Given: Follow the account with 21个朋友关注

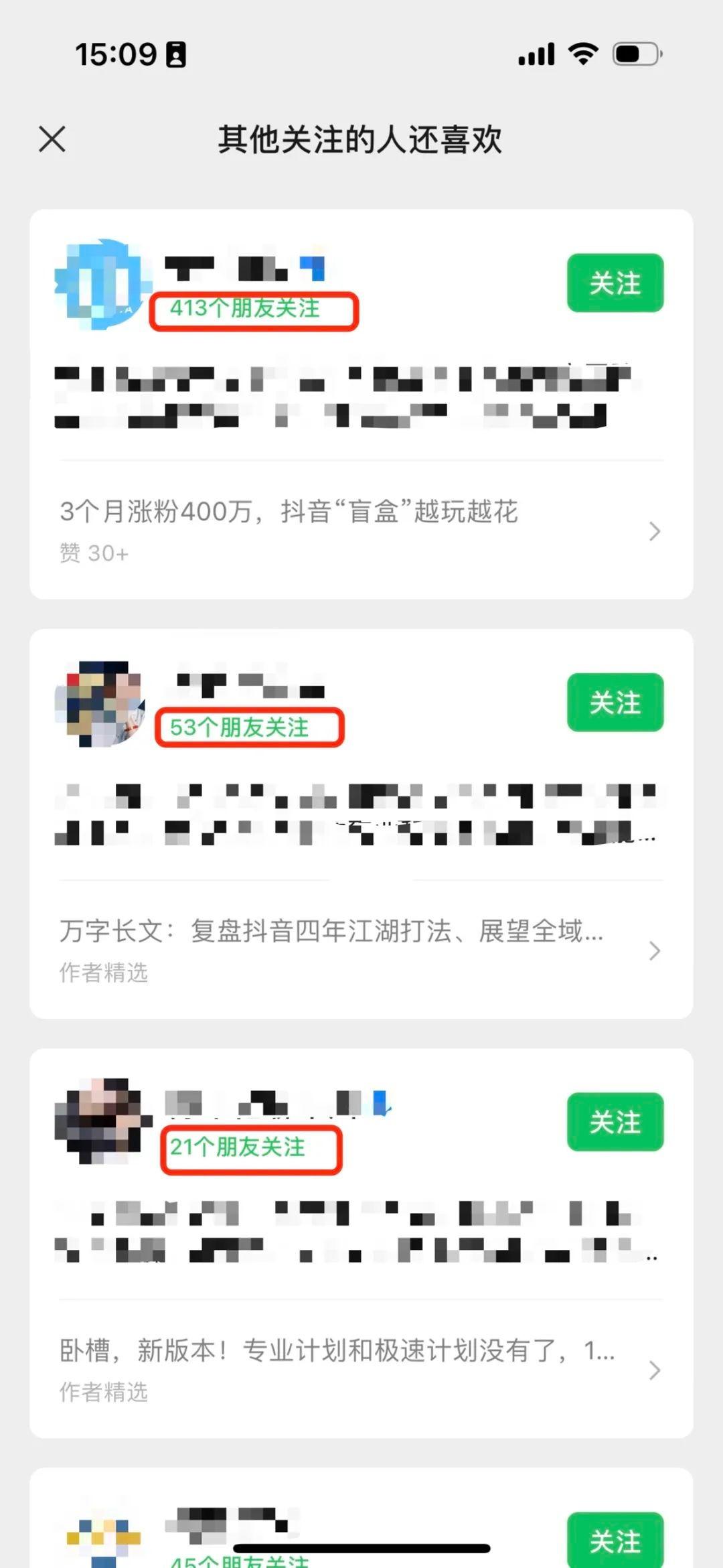Looking at the screenshot, I should pyautogui.click(x=615, y=1122).
